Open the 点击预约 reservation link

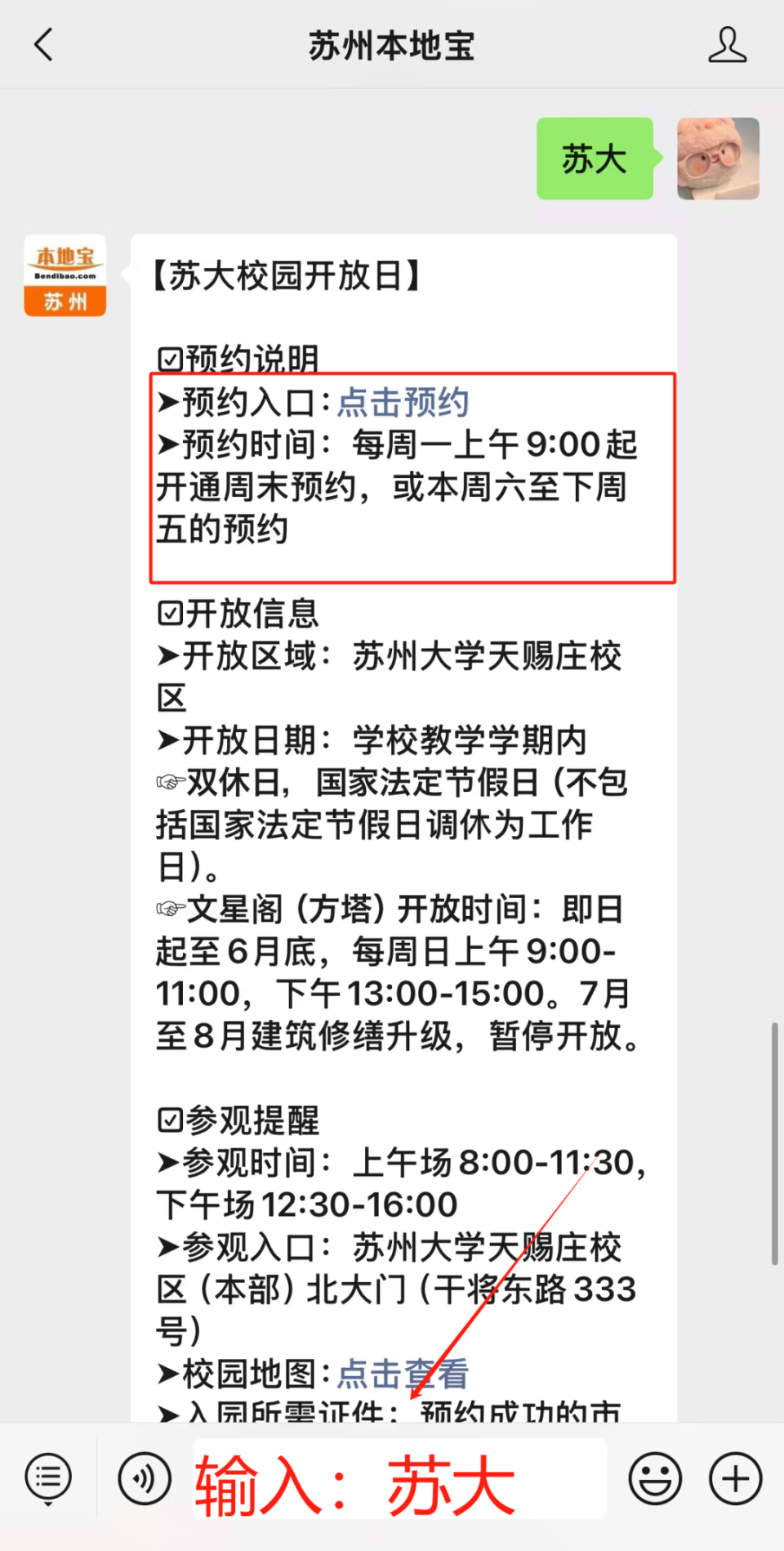(403, 402)
